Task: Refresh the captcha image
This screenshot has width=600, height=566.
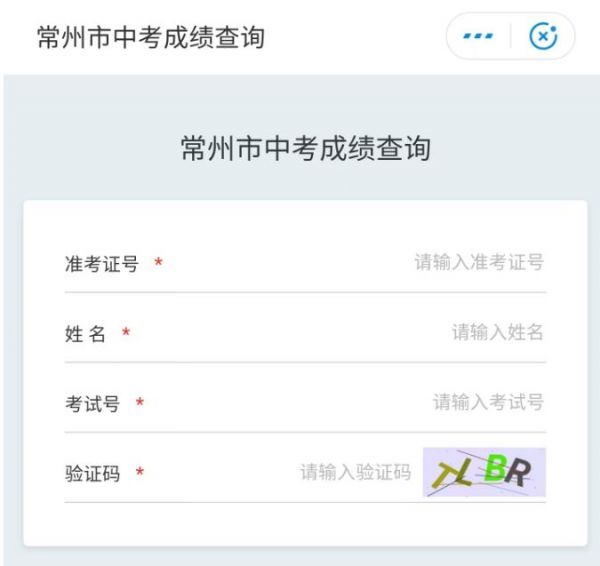Action: pos(484,472)
